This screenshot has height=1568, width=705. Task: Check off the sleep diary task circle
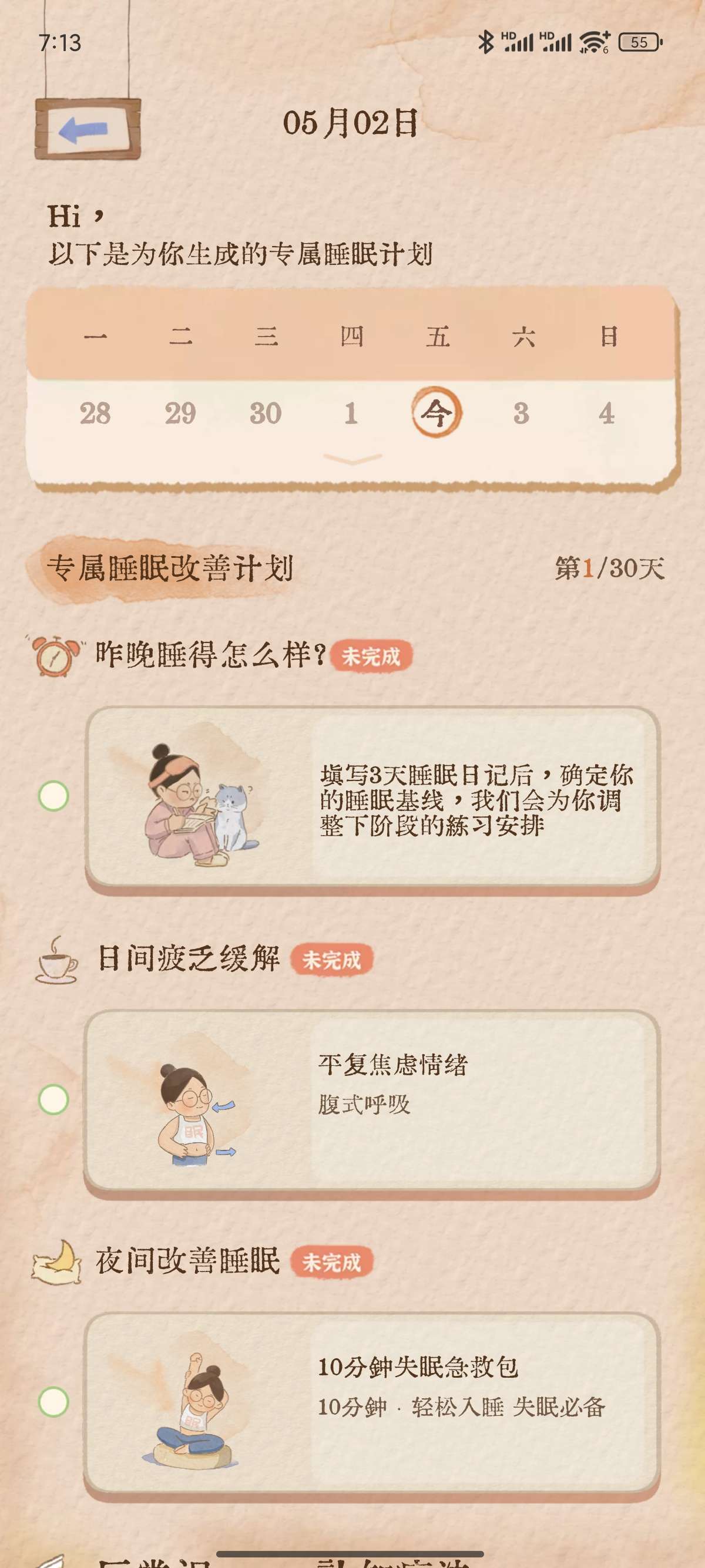click(53, 796)
